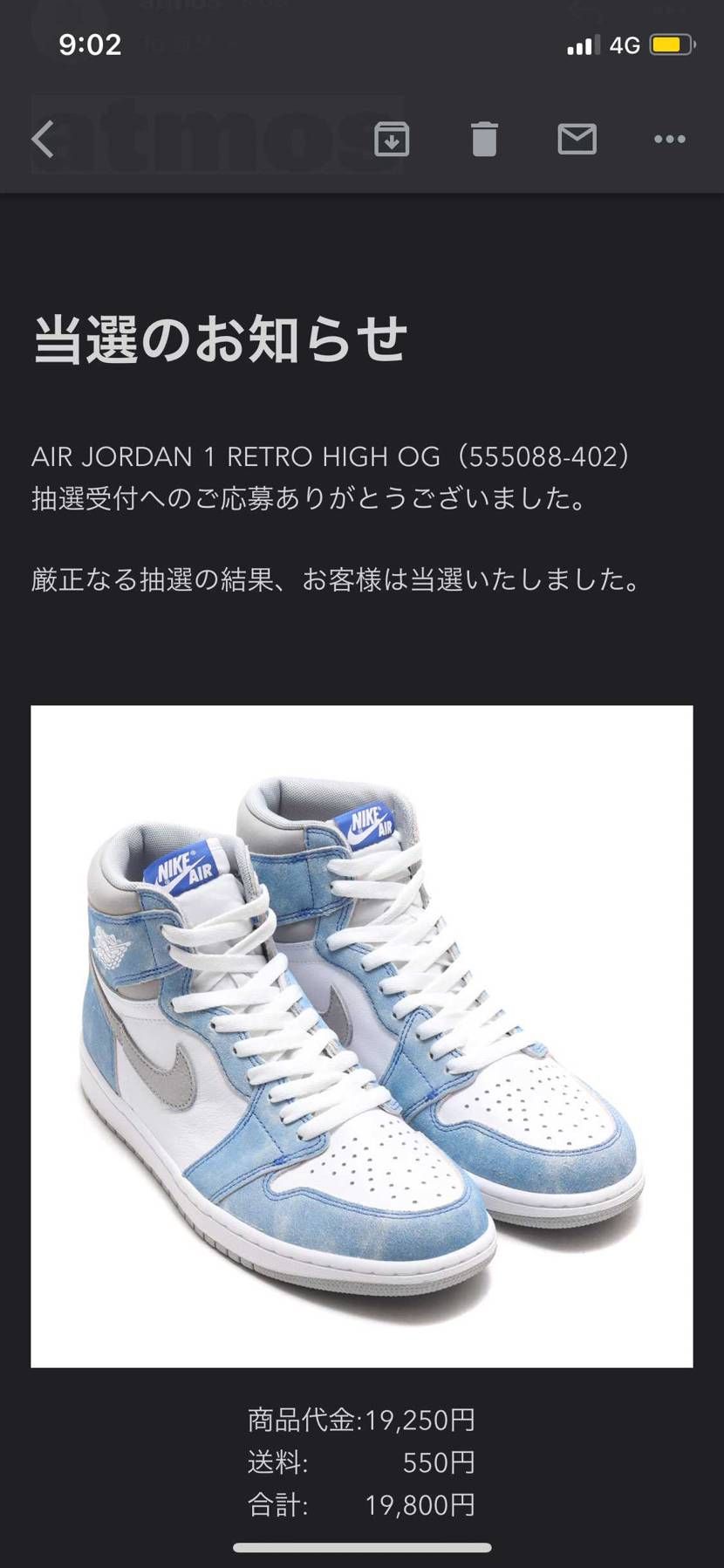This screenshot has height=1568, width=724.
Task: Go back to the inbox
Action: coord(43,140)
